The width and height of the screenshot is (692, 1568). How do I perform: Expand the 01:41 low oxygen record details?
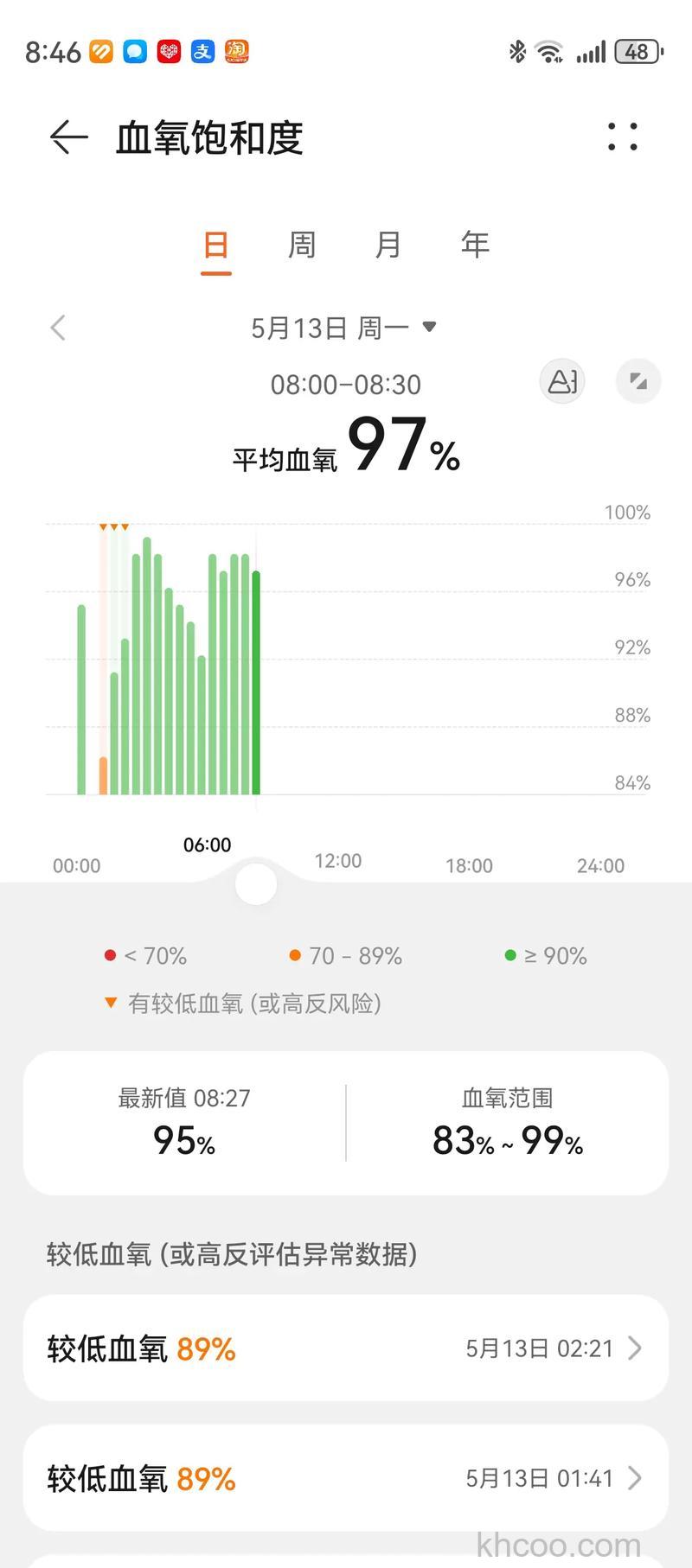(x=346, y=1478)
